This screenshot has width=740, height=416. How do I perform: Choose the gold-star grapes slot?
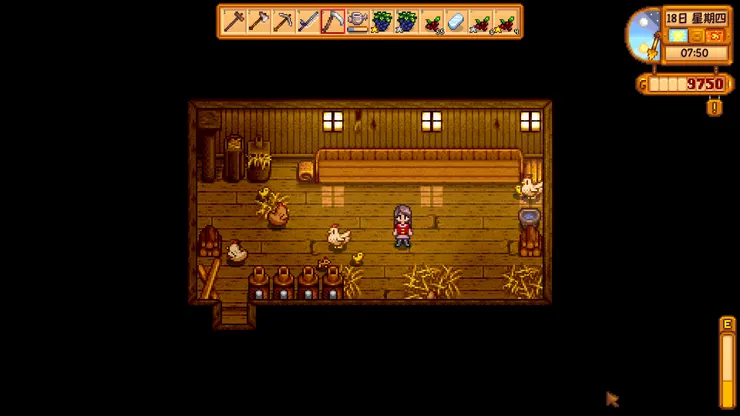coord(383,21)
